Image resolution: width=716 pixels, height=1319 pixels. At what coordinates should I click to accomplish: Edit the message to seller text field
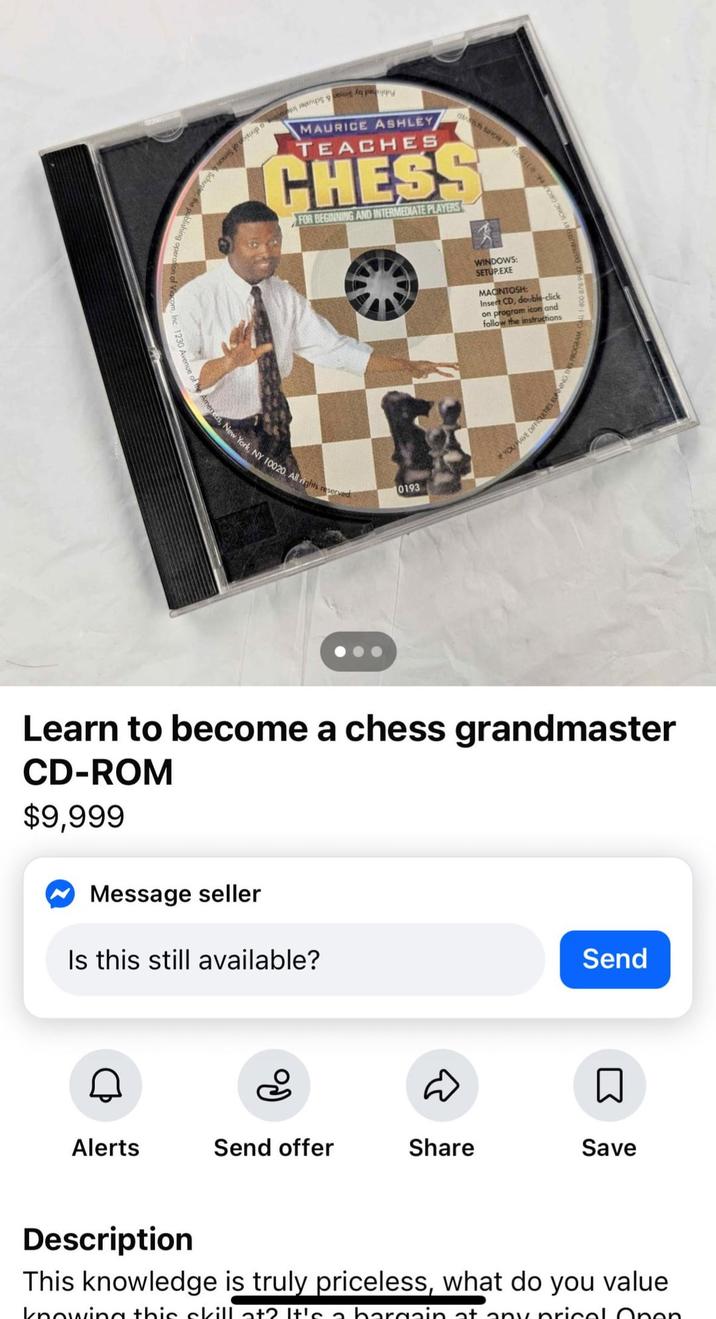[295, 960]
